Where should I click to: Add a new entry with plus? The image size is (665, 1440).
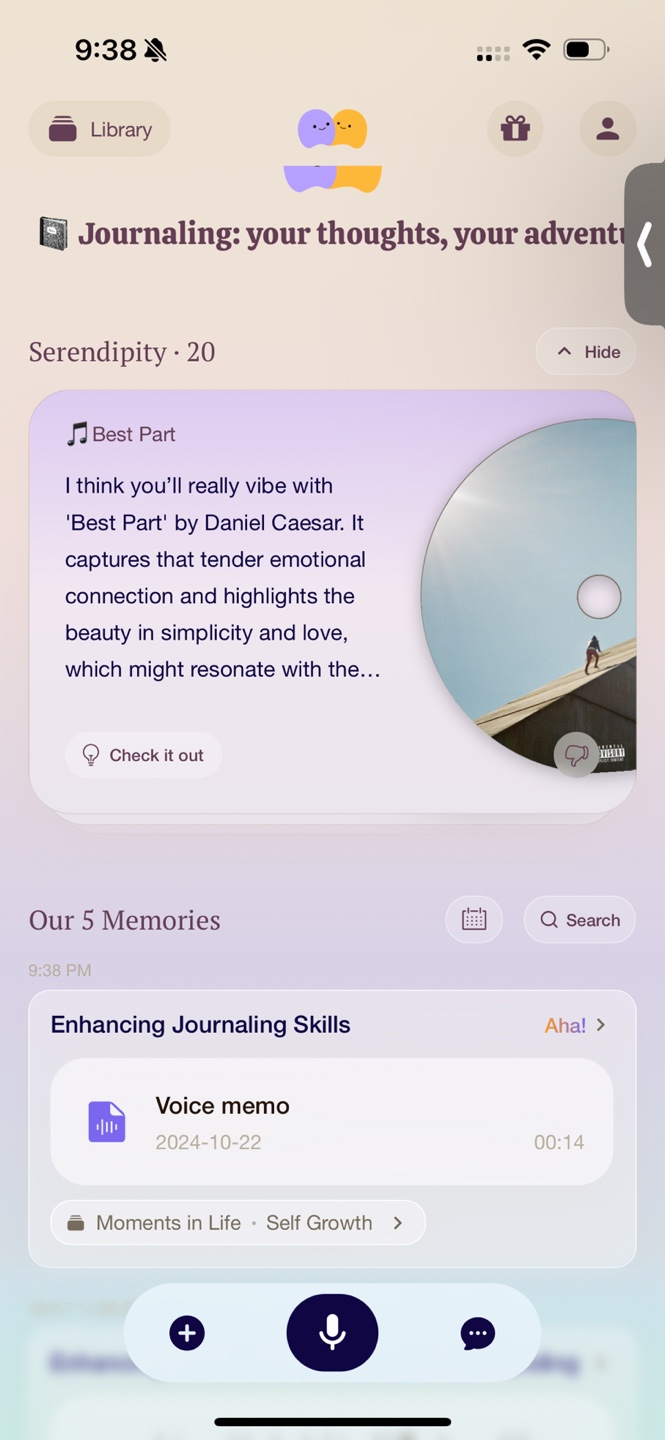[x=187, y=1333]
